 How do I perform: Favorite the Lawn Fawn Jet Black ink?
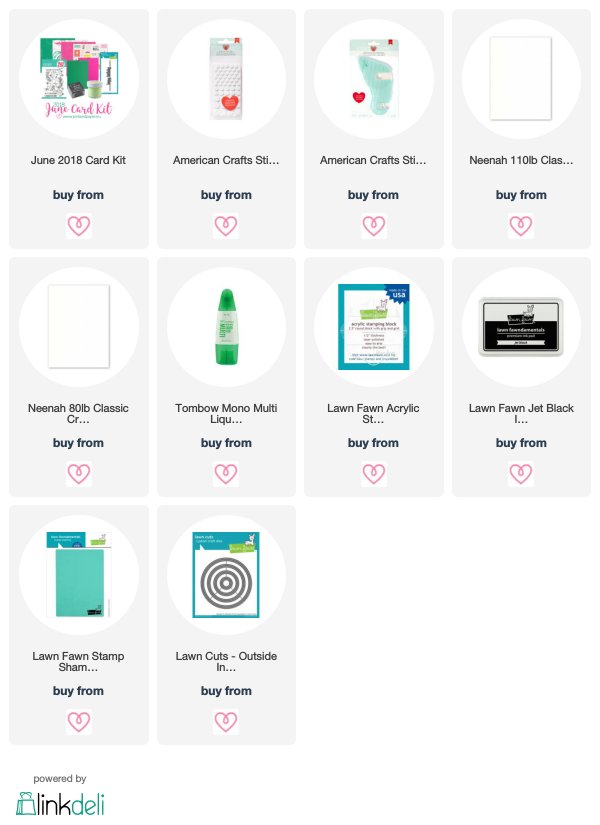pos(521,474)
